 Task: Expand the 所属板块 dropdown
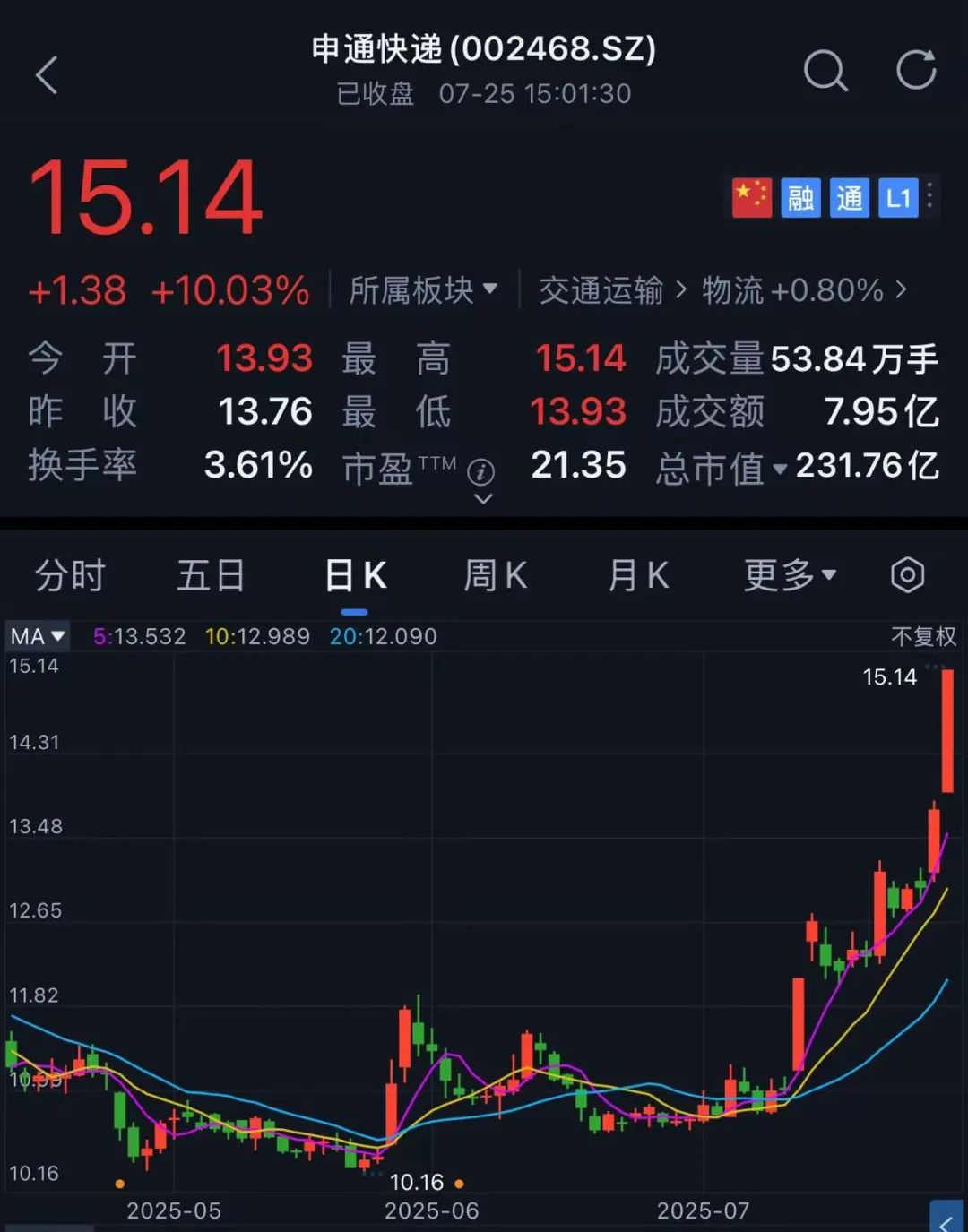pos(422,289)
